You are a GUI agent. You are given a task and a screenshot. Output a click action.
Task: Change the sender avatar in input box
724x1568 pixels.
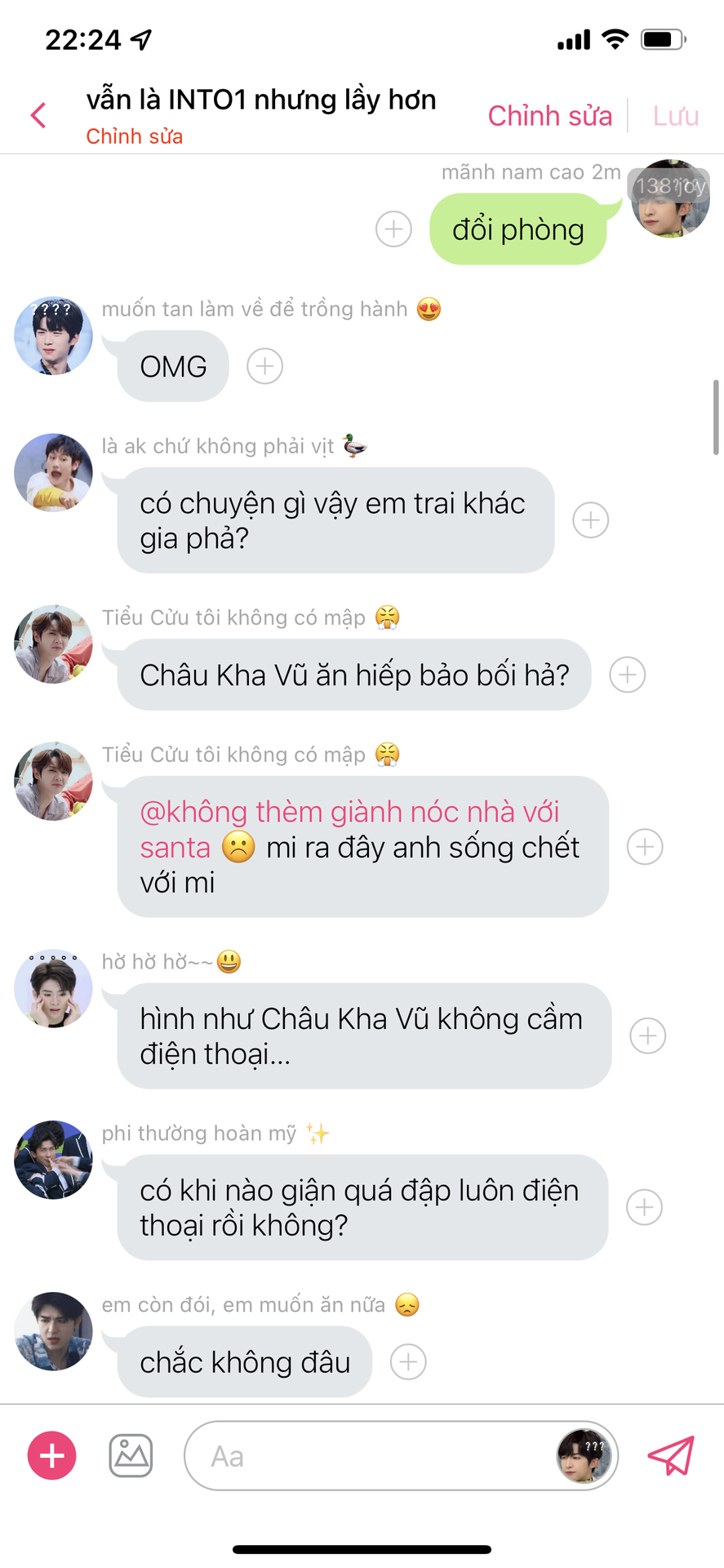584,1456
